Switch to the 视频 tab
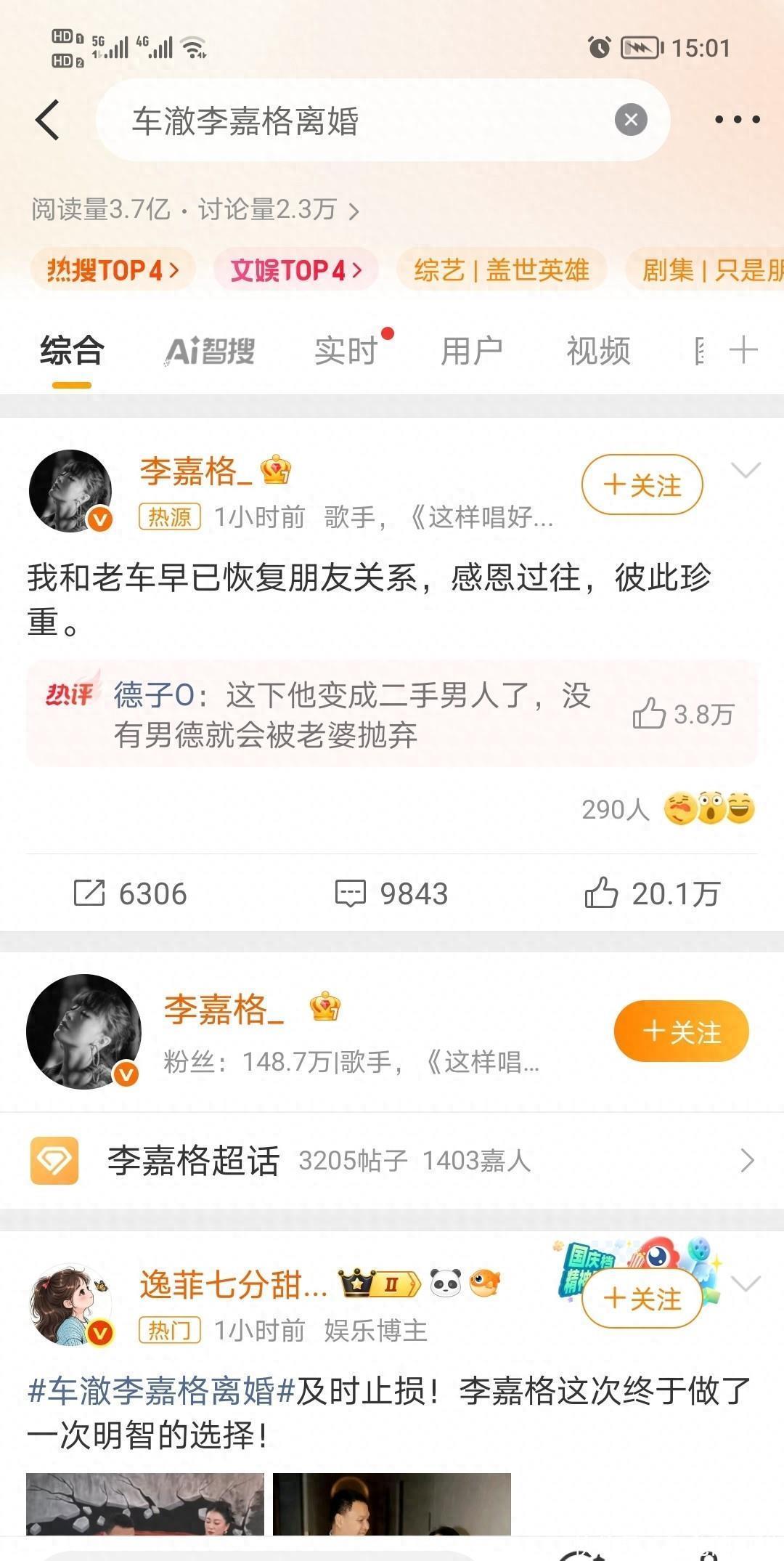Image resolution: width=784 pixels, height=1561 pixels. tap(598, 352)
